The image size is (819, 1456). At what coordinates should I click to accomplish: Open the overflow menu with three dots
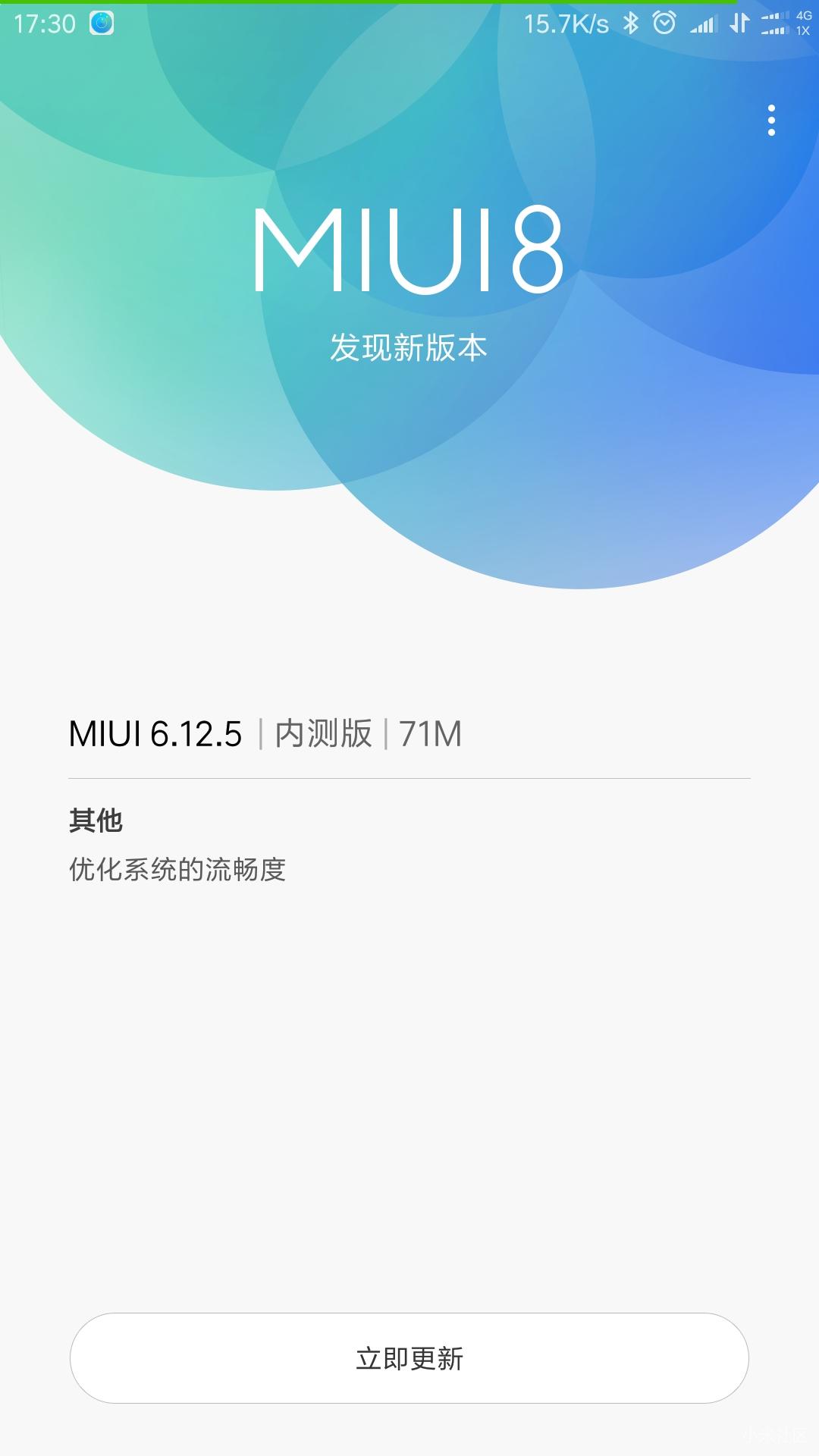point(770,121)
